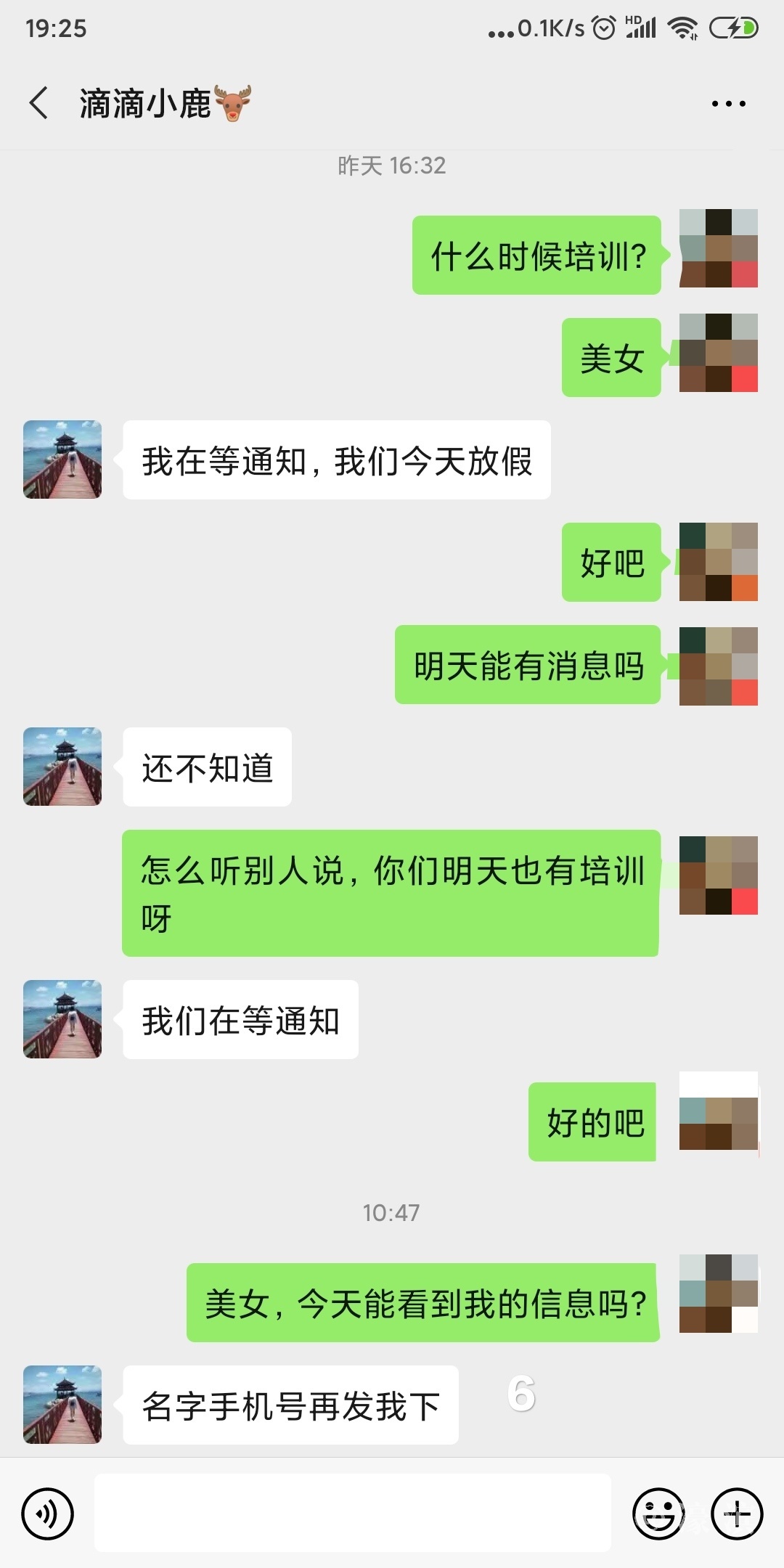Go back to the chat list
The width and height of the screenshot is (784, 1568).
coord(39,103)
